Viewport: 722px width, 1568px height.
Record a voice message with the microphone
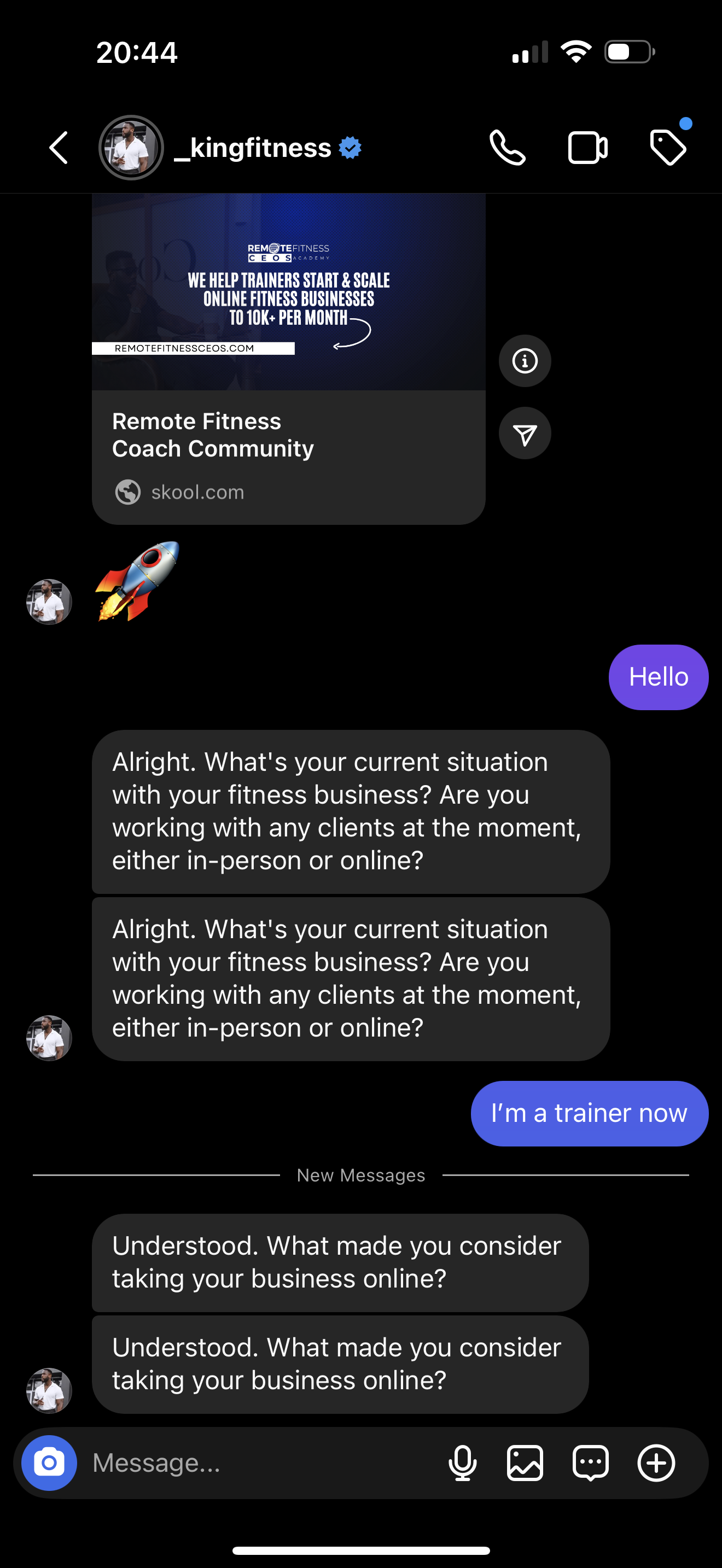(463, 1464)
